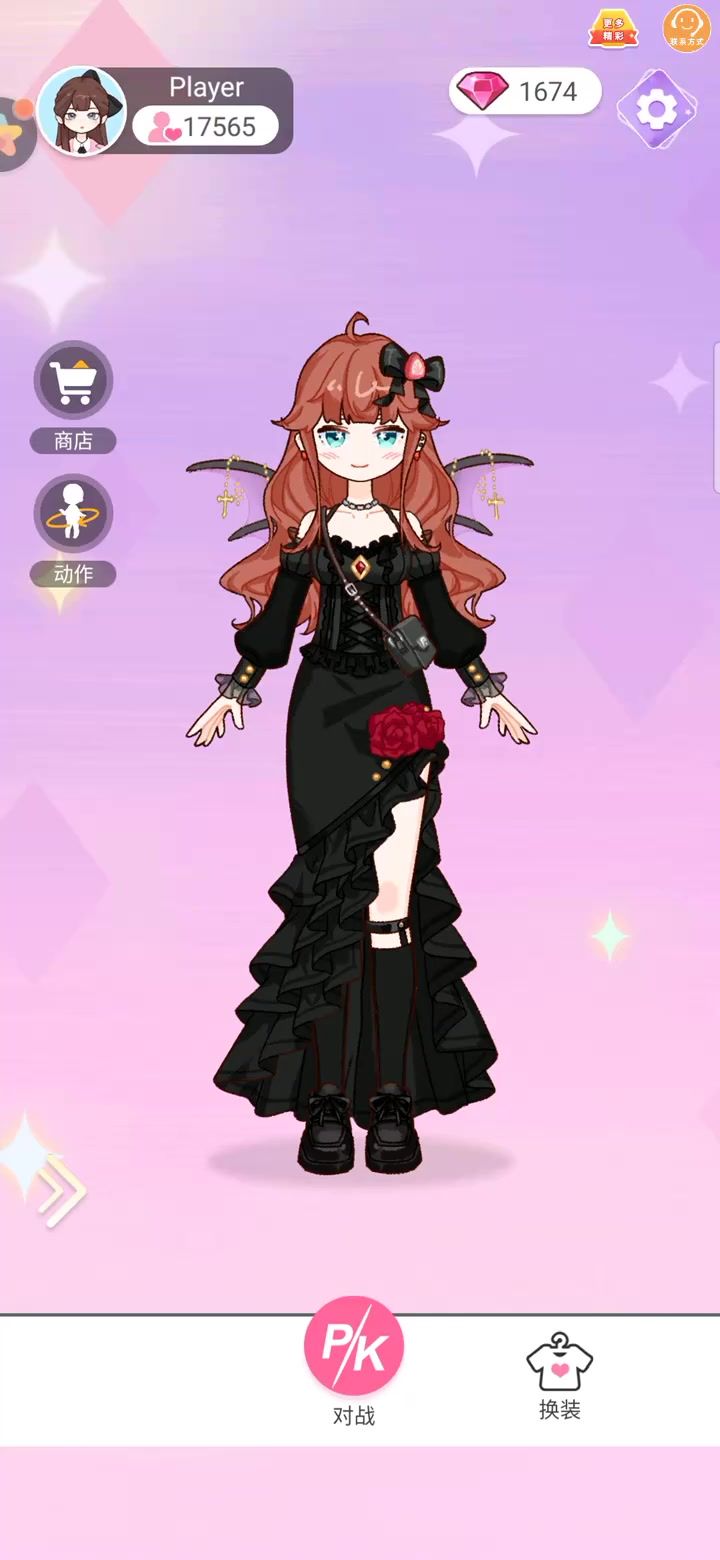Open the settings gear

tap(657, 109)
